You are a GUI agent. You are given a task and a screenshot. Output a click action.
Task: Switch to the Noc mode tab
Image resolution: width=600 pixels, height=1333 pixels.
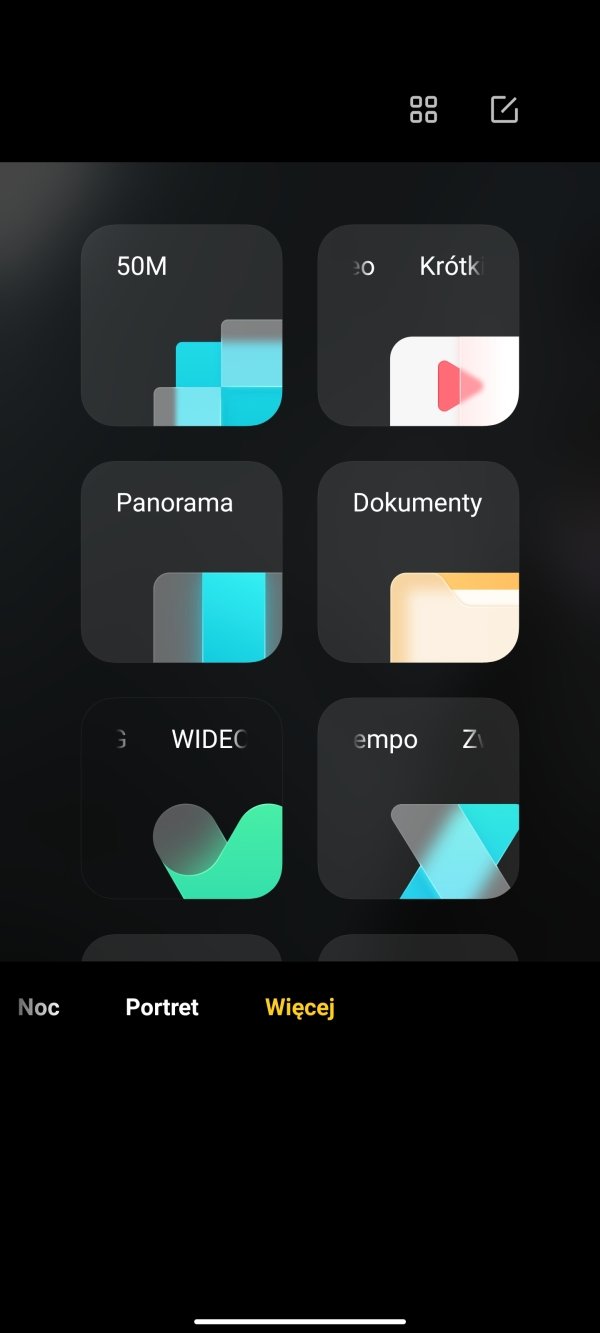[x=39, y=1007]
